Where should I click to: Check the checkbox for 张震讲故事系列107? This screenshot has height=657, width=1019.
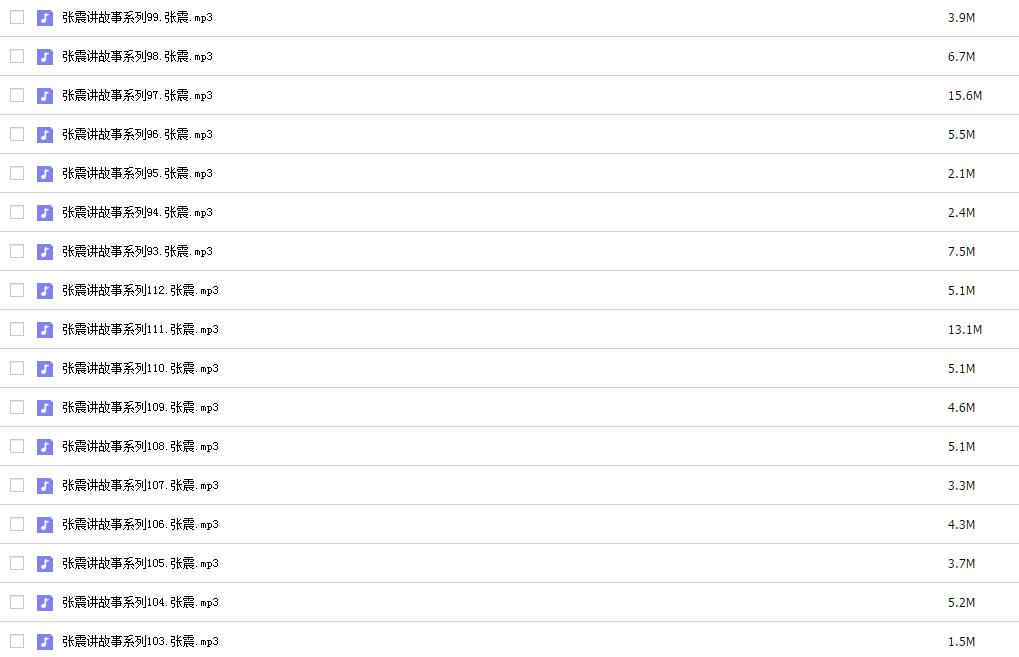point(17,485)
